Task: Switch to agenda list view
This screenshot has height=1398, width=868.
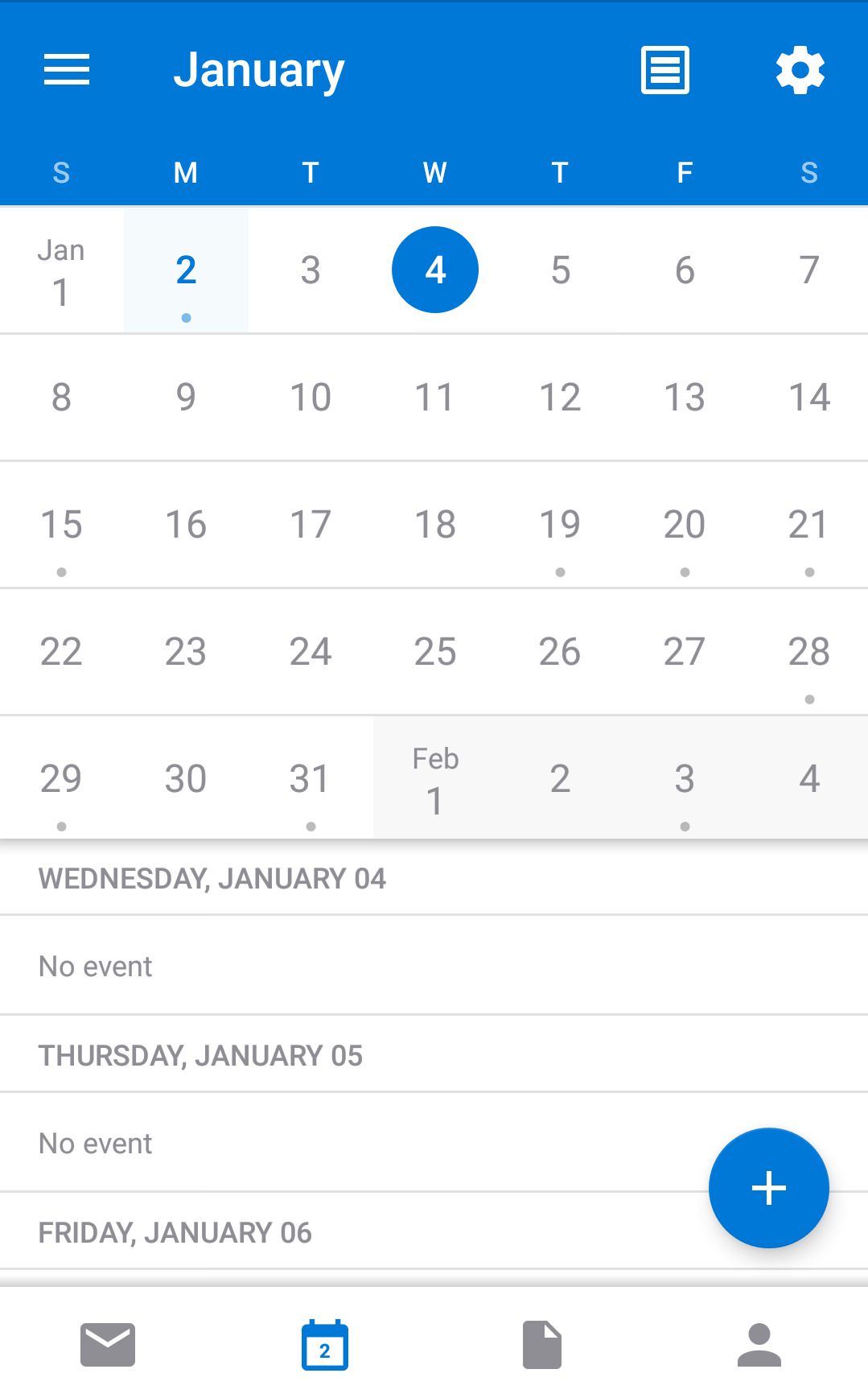Action: [x=664, y=70]
